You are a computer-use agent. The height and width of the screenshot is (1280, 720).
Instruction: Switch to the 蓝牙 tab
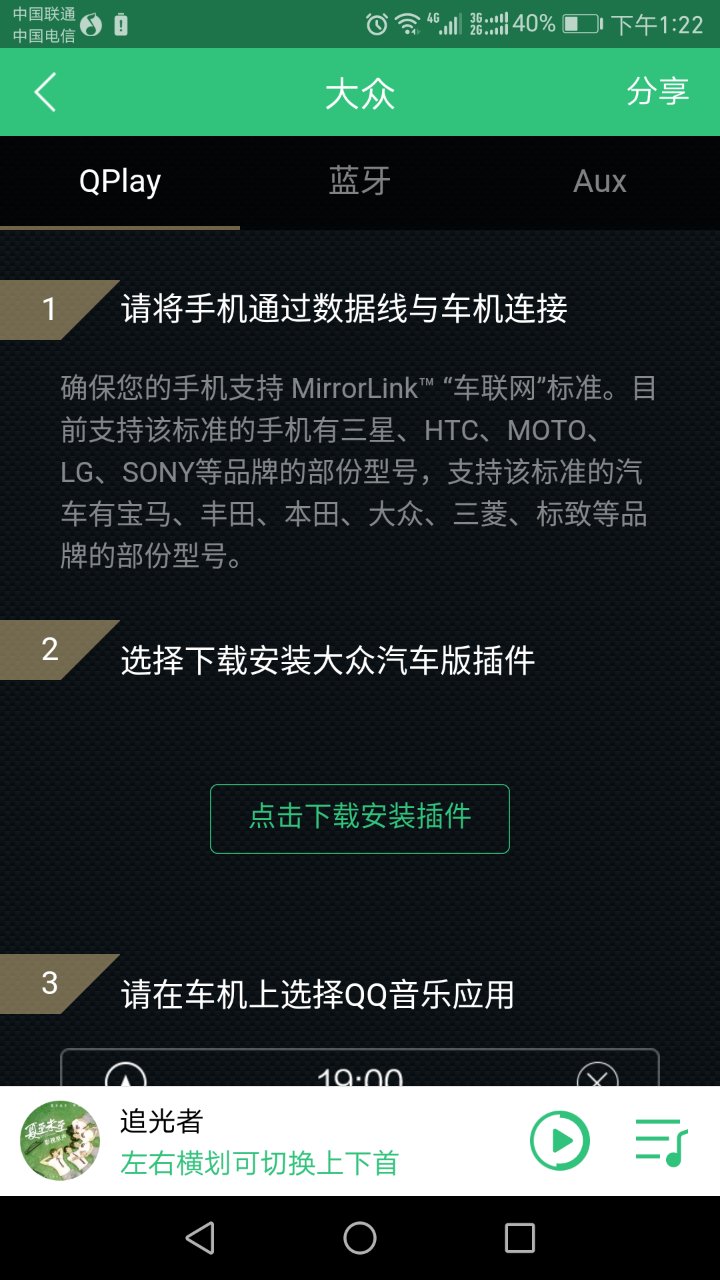click(360, 181)
